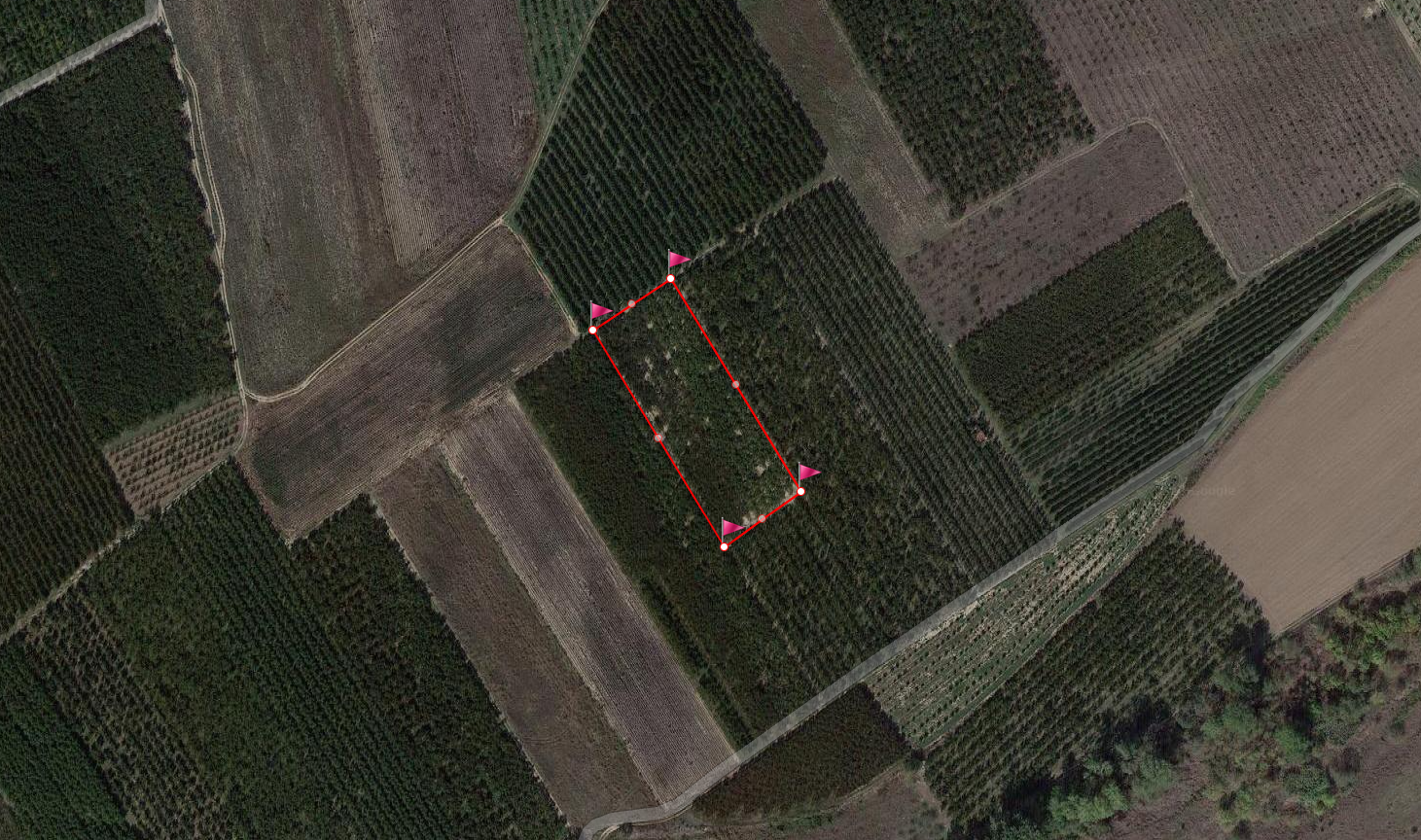Select the rightmost flagged polygon vertex
Viewport: 1421px width, 840px height.
800,492
